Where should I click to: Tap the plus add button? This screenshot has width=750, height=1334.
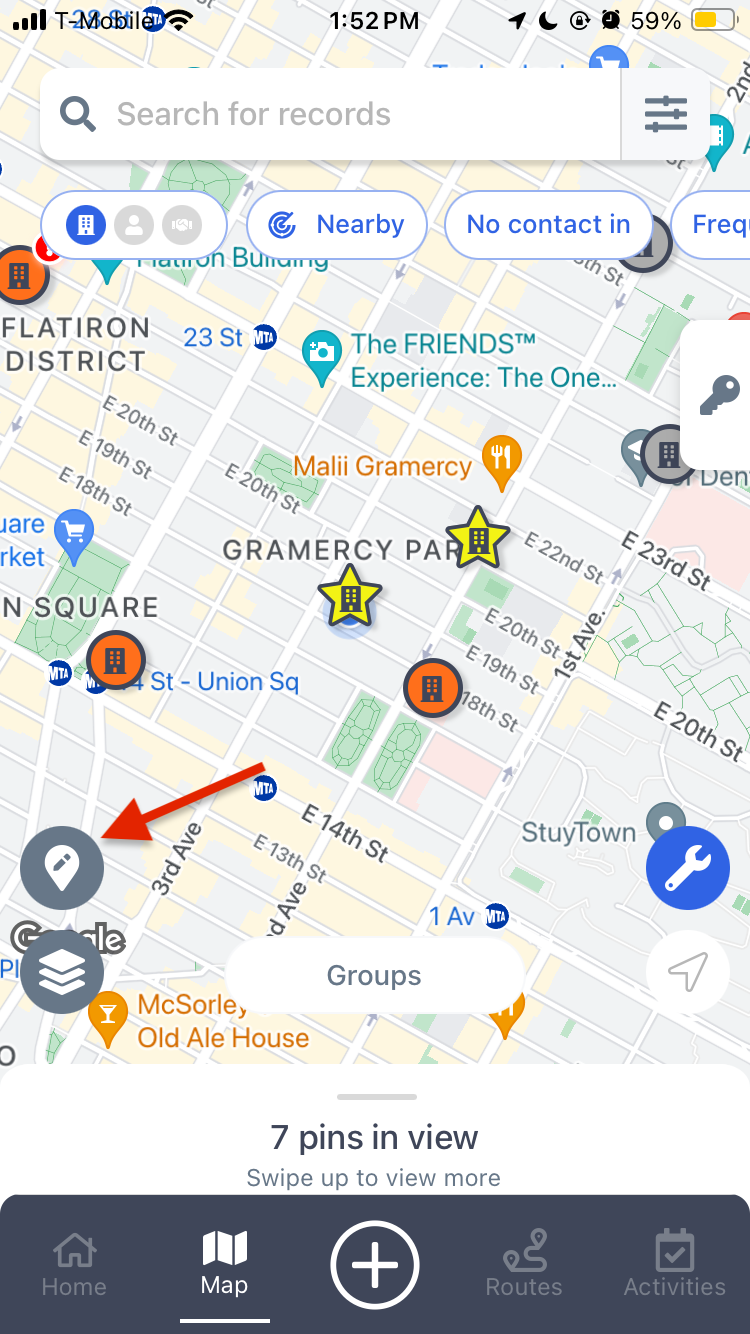coord(375,1264)
